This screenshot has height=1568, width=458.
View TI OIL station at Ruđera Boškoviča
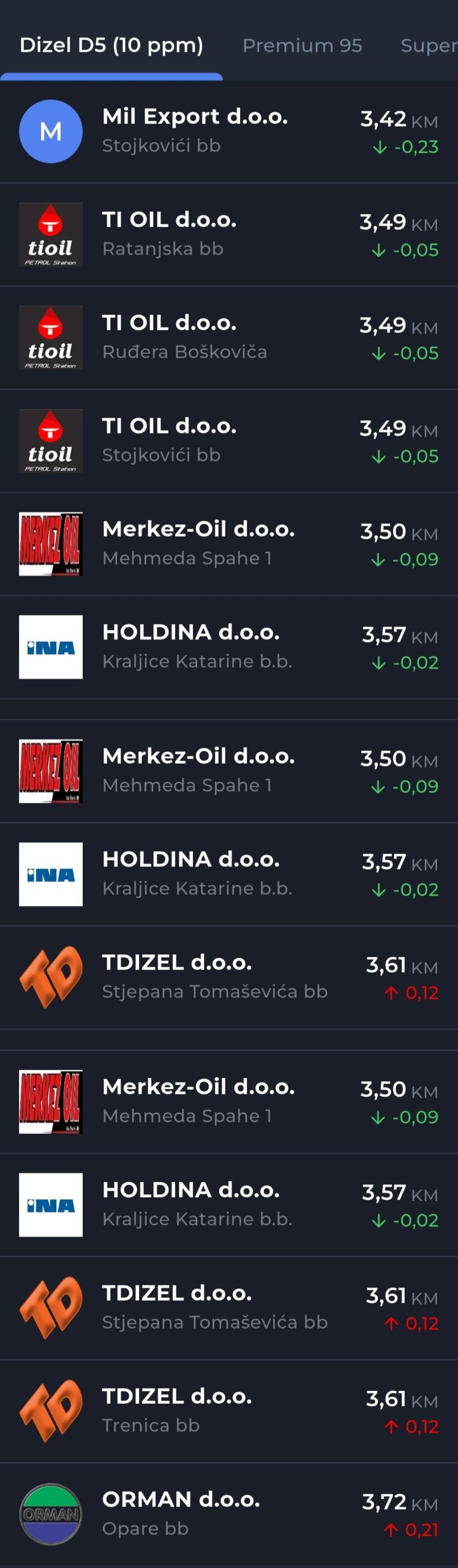(229, 337)
